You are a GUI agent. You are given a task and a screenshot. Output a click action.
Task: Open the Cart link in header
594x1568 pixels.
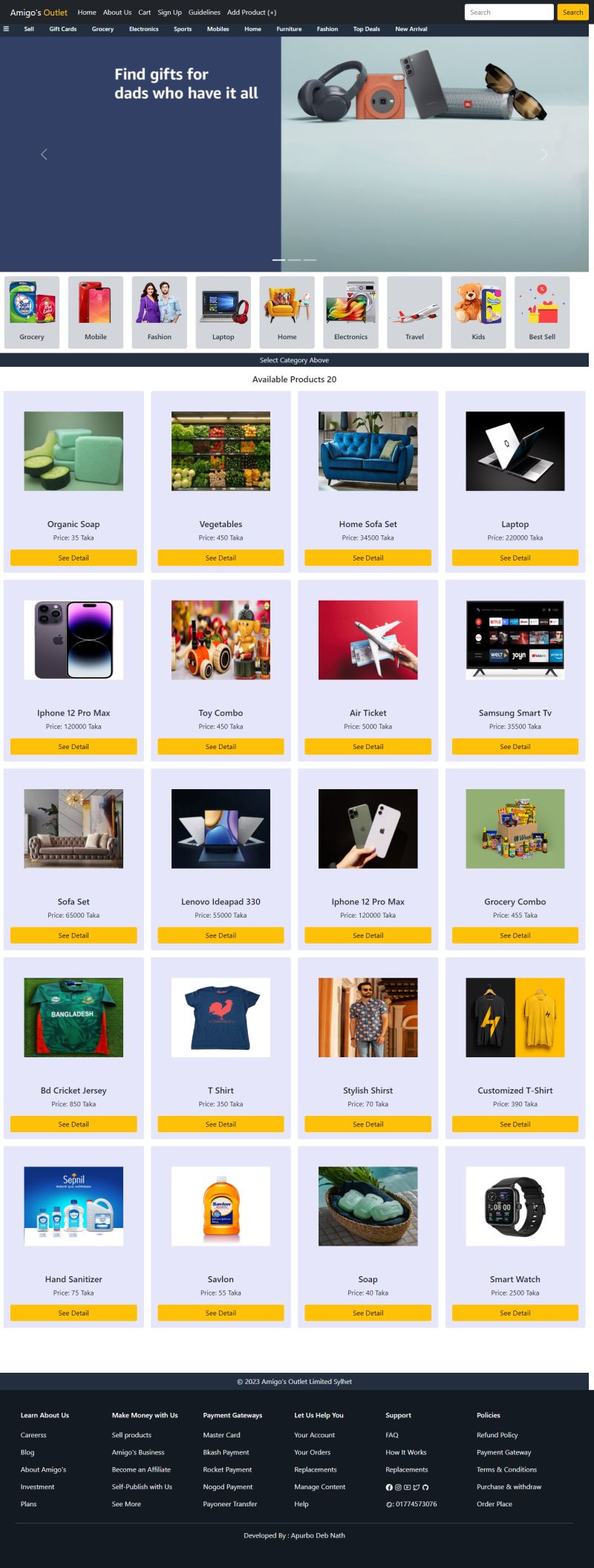(144, 12)
